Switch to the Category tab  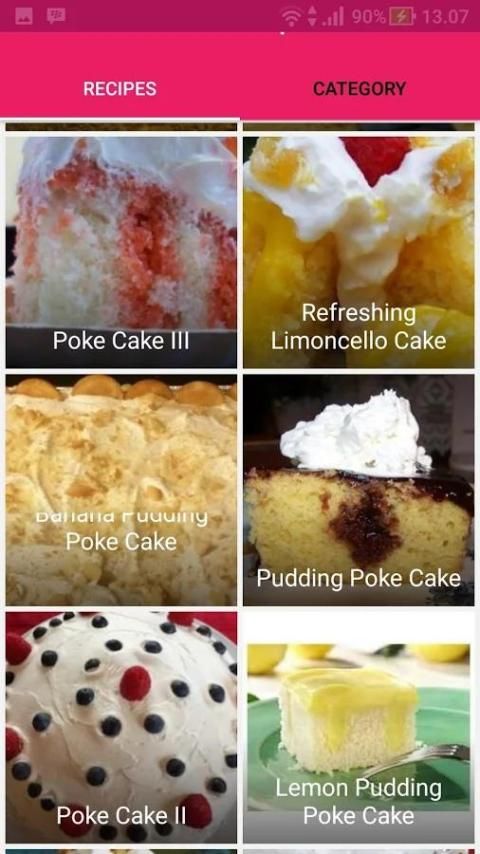pyautogui.click(x=360, y=89)
